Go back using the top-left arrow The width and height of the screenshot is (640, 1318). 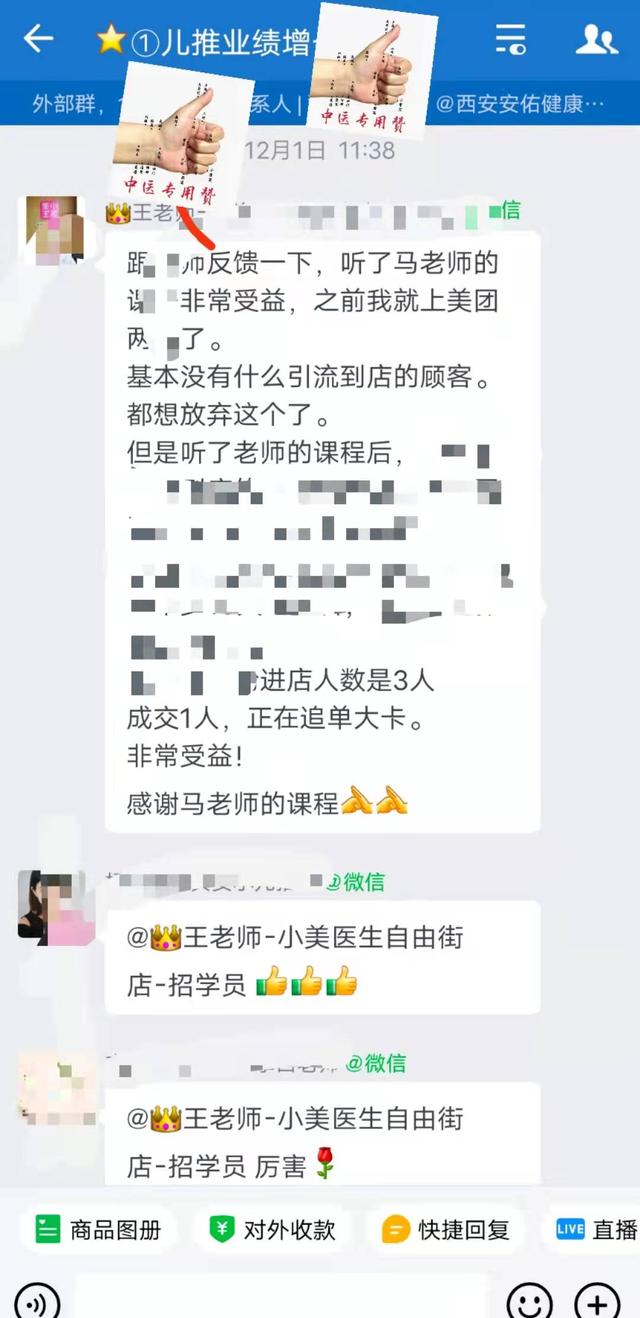38,39
